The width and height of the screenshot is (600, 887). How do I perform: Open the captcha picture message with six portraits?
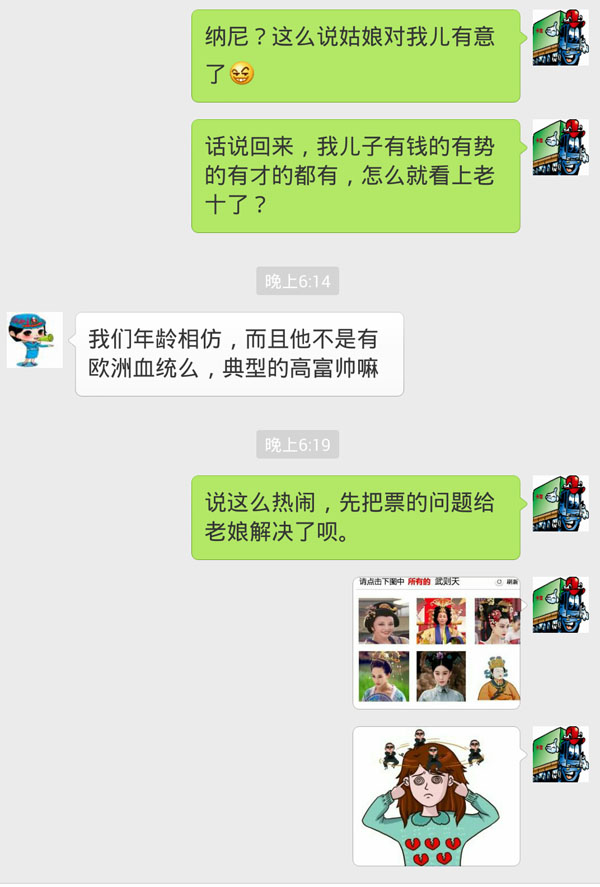437,642
